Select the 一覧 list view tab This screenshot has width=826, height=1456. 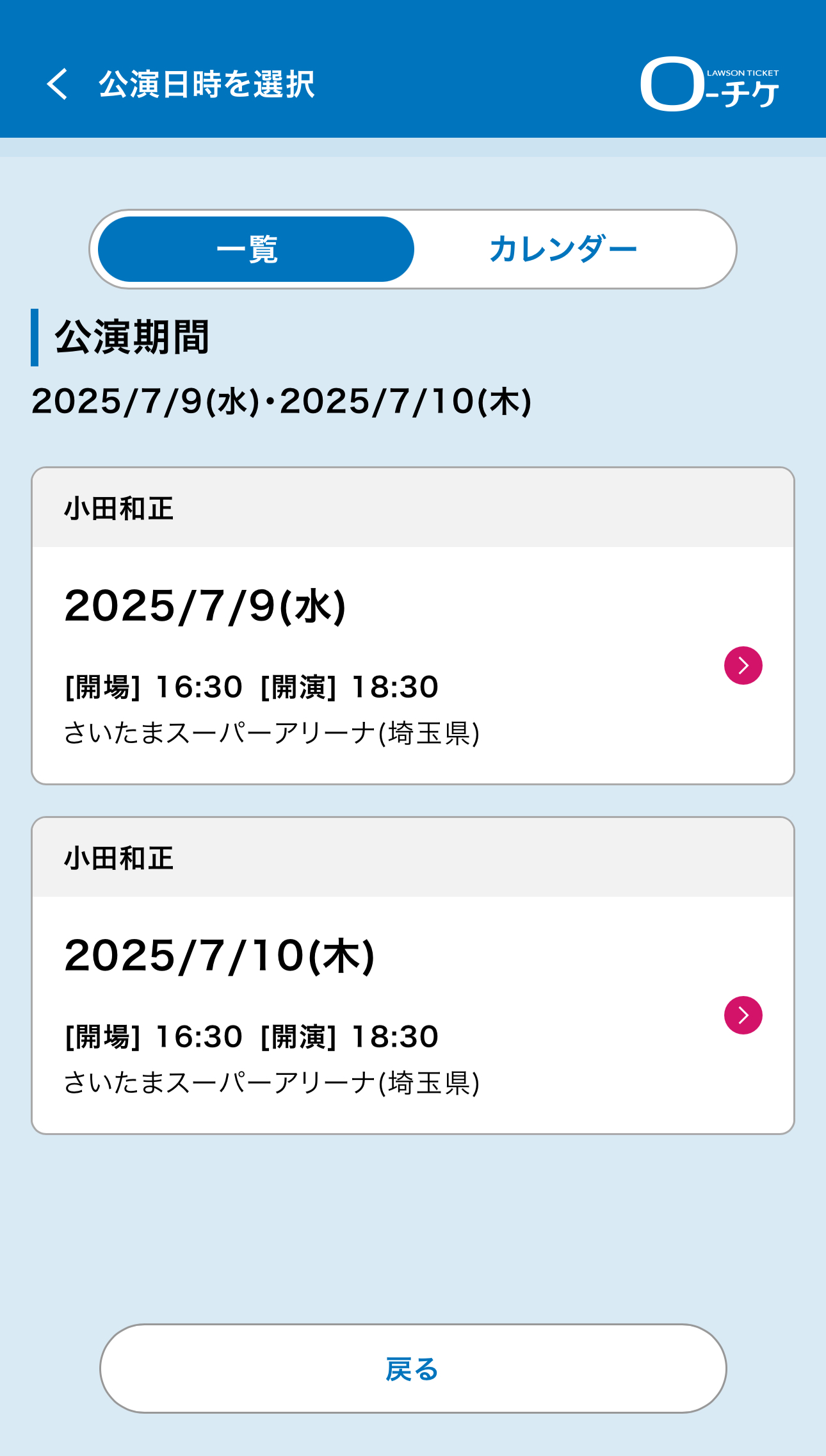pyautogui.click(x=255, y=249)
